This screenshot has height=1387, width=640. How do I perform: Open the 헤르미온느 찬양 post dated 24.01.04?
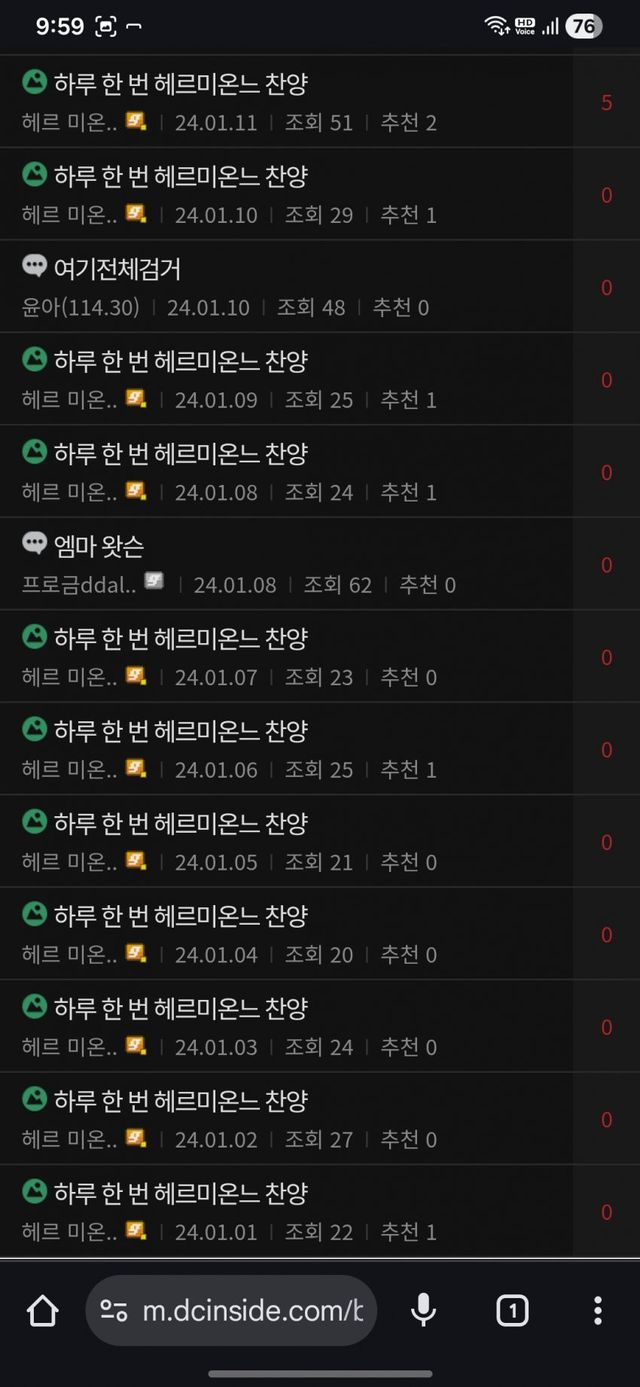(180, 916)
